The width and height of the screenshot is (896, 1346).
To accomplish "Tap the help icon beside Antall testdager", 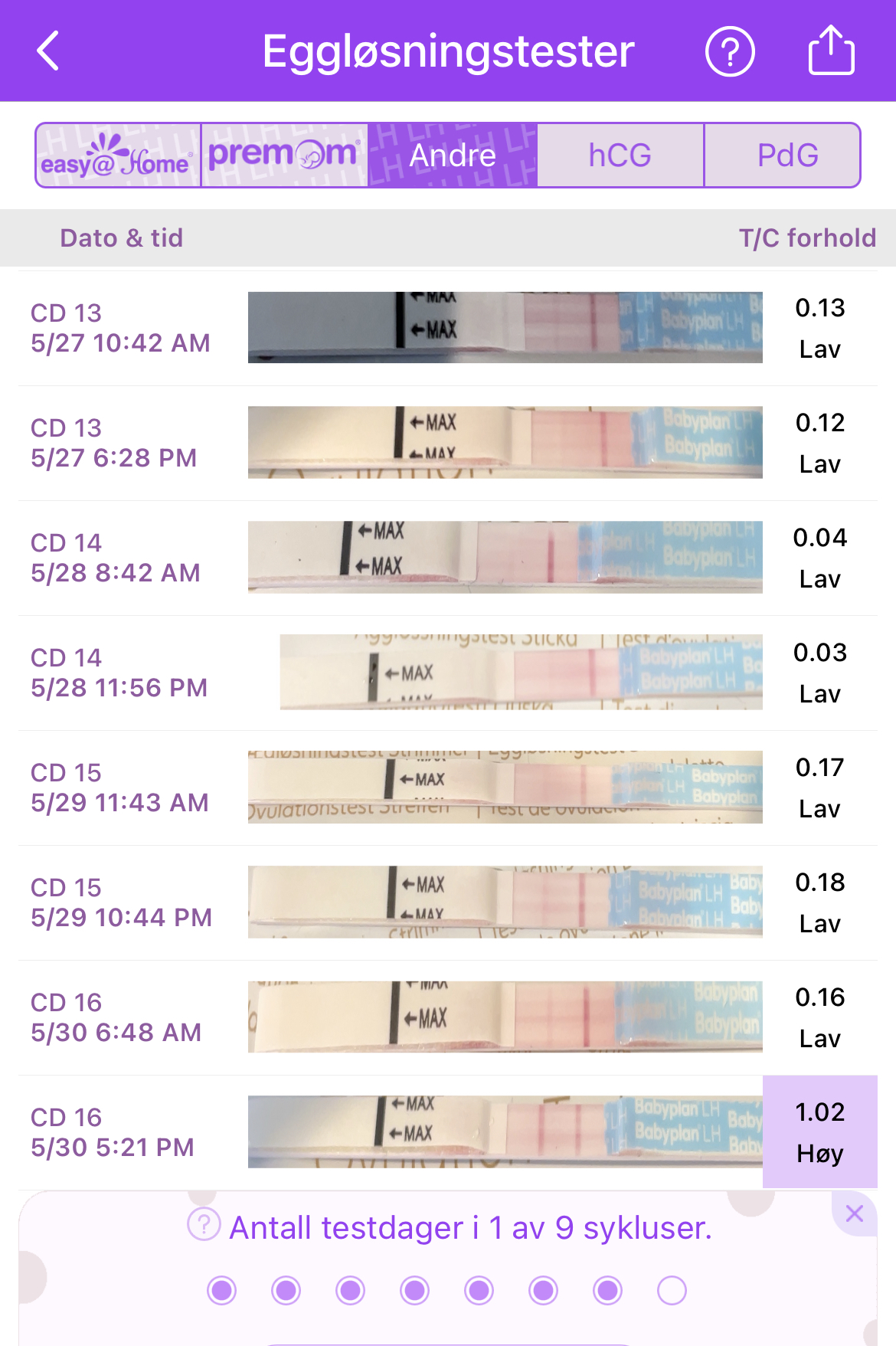I will 204,1225.
